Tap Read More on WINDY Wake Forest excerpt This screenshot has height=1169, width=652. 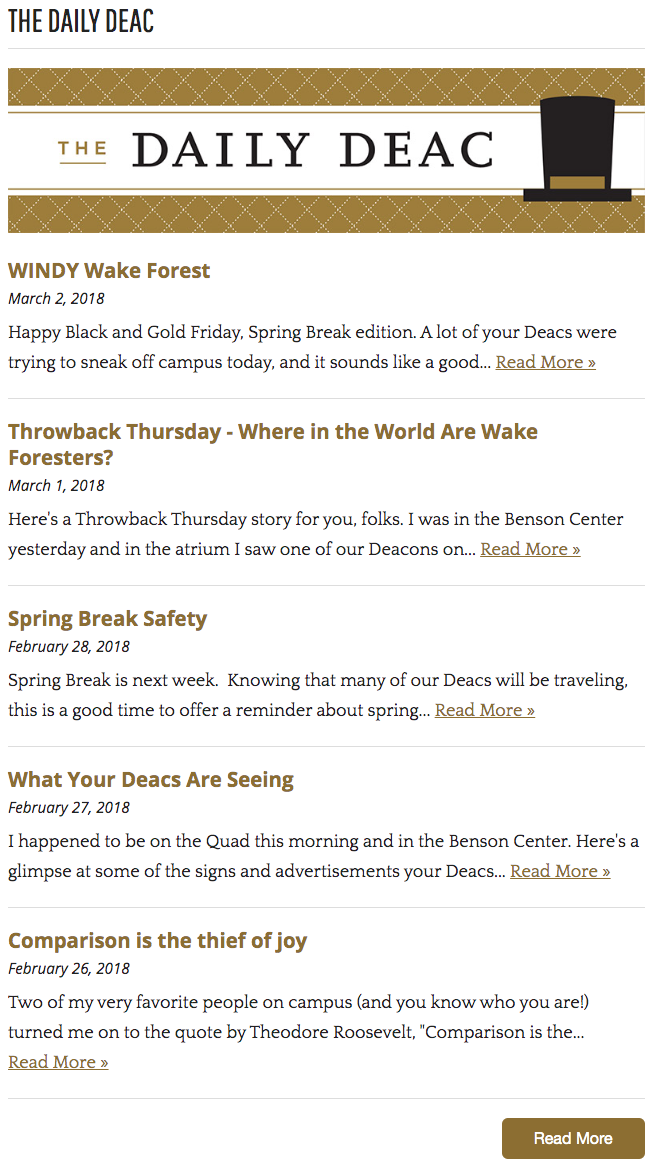coord(545,362)
